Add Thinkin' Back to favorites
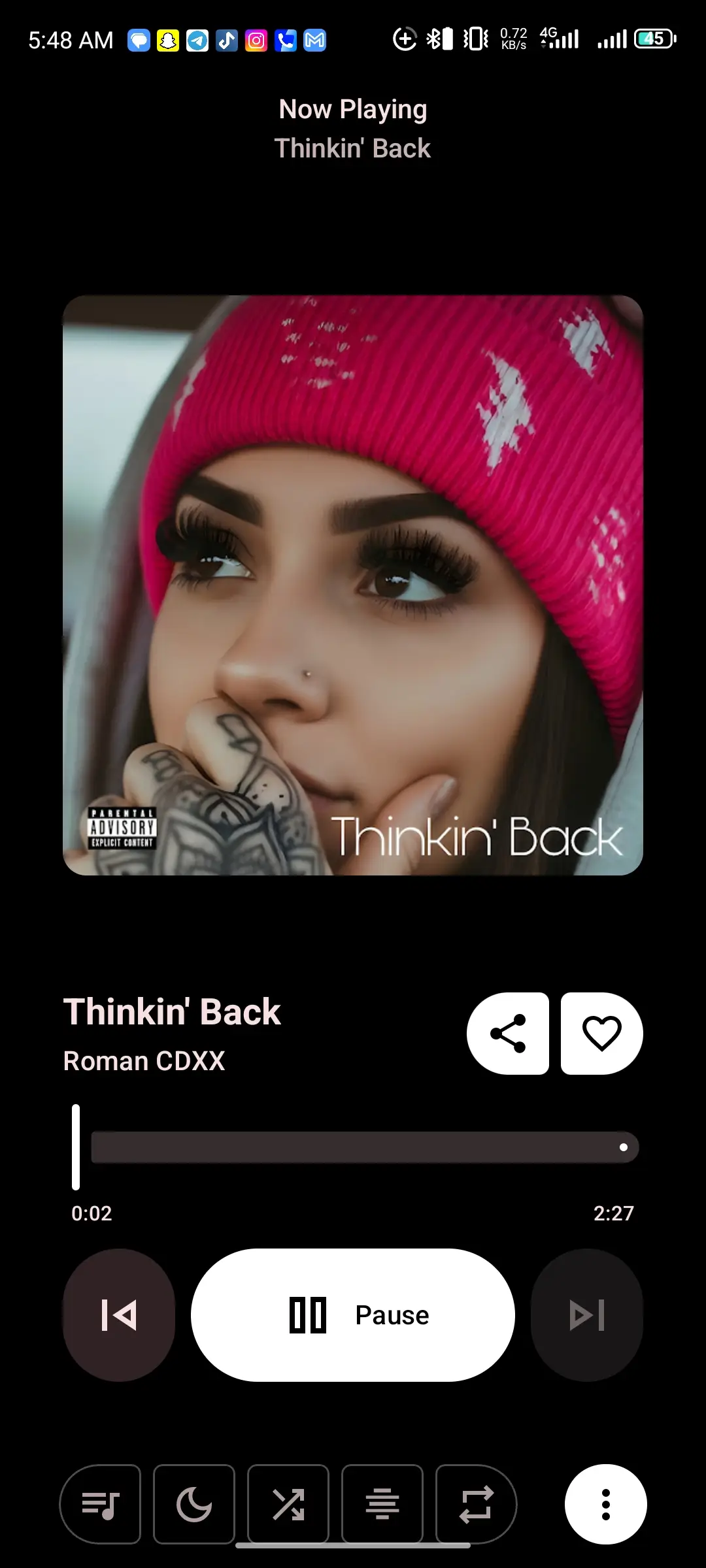Screen dimensions: 706x1568 (x=601, y=1034)
